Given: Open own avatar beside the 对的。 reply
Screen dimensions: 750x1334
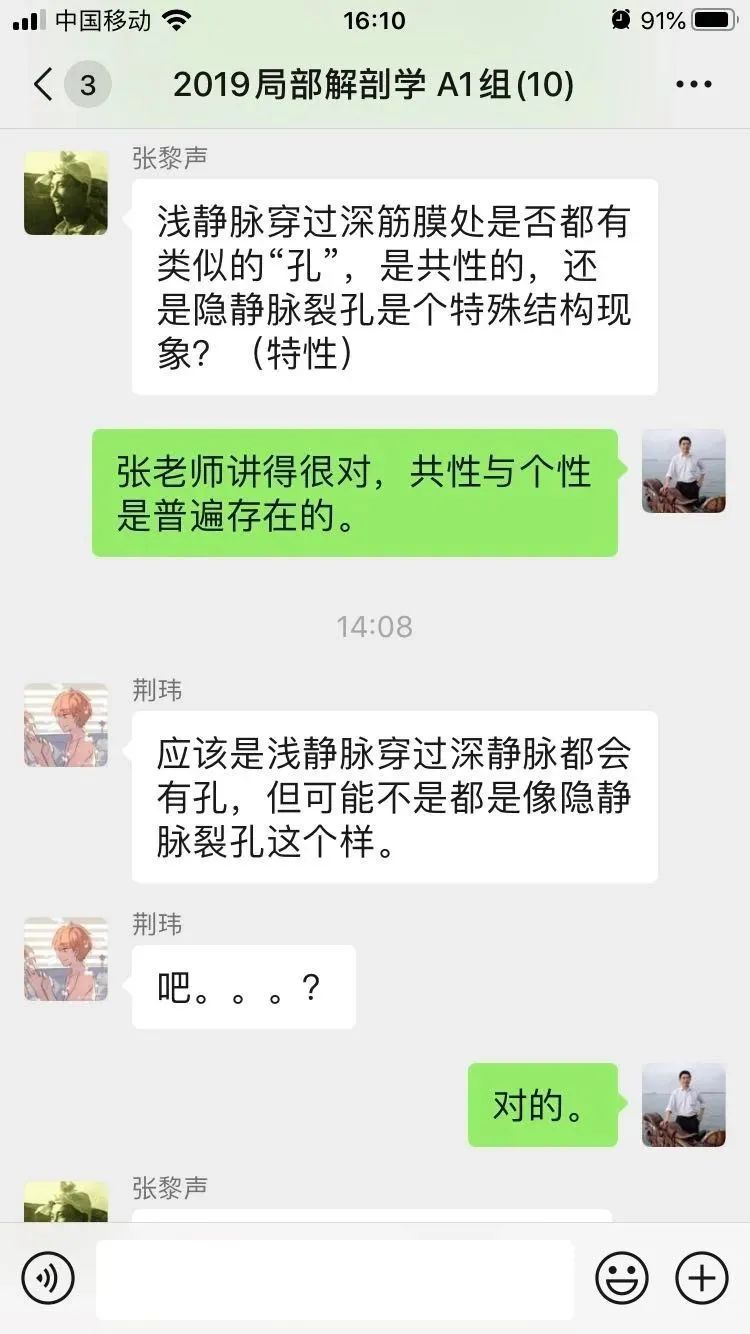Looking at the screenshot, I should coord(684,1104).
